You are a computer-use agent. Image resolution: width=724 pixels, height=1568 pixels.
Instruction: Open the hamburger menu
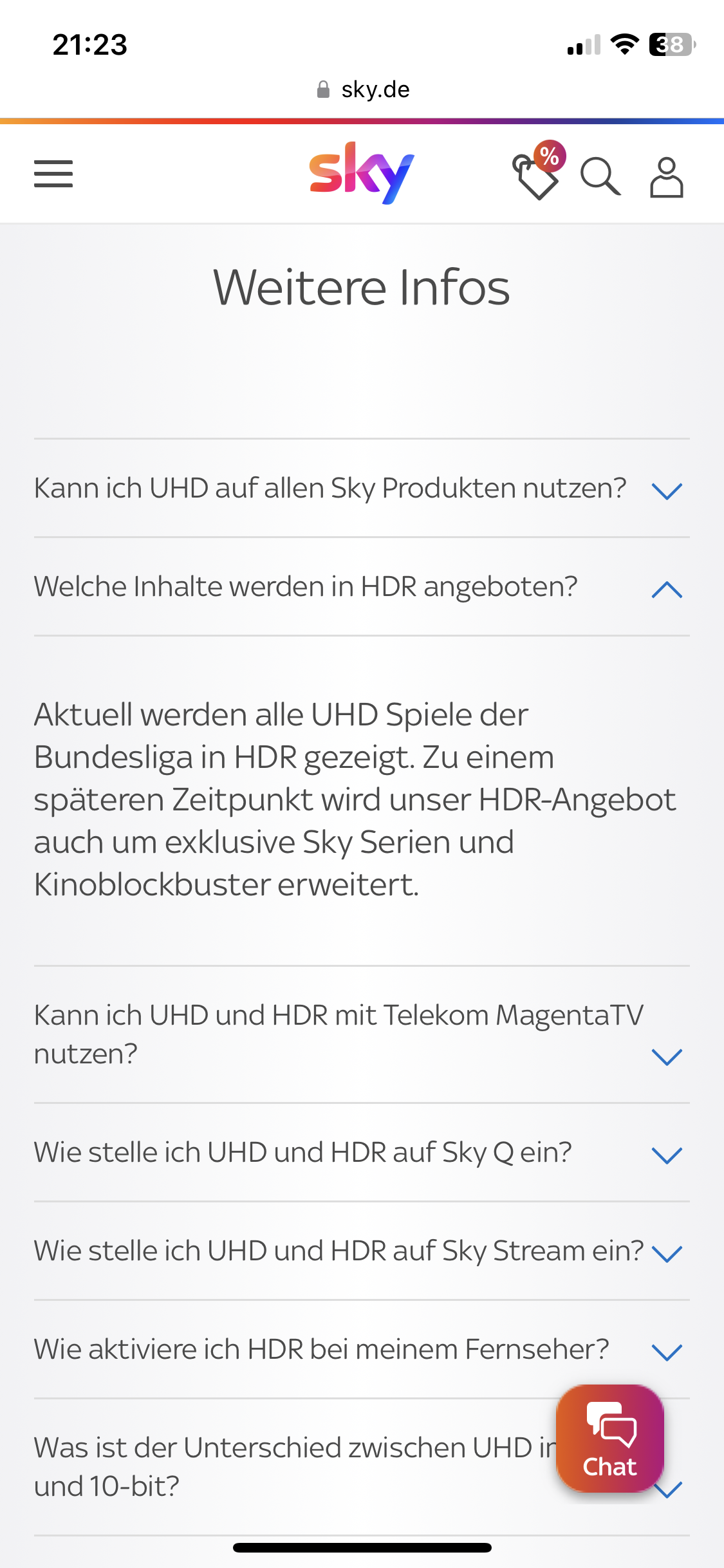(53, 174)
